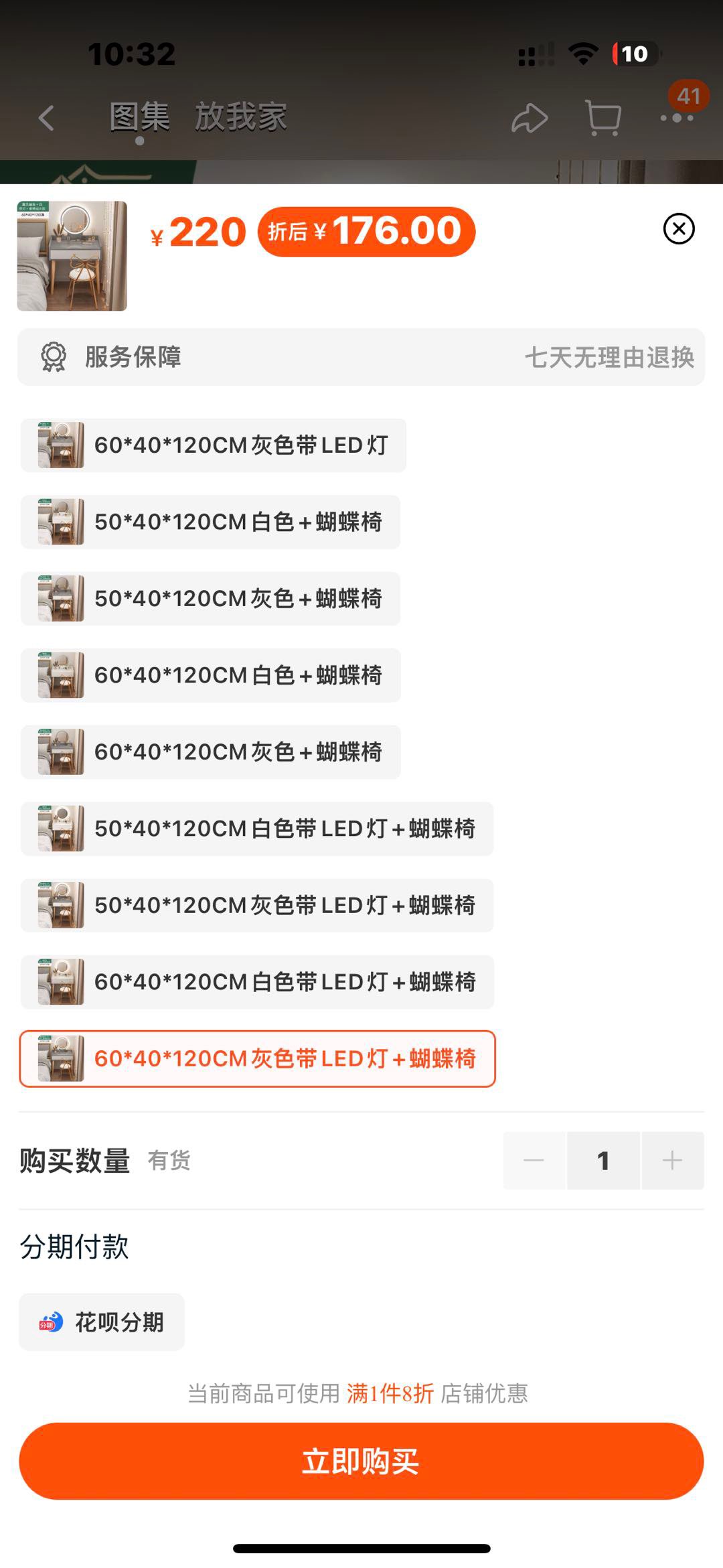Increase purchase quantity with plus button
723x1568 pixels.
click(x=673, y=1161)
